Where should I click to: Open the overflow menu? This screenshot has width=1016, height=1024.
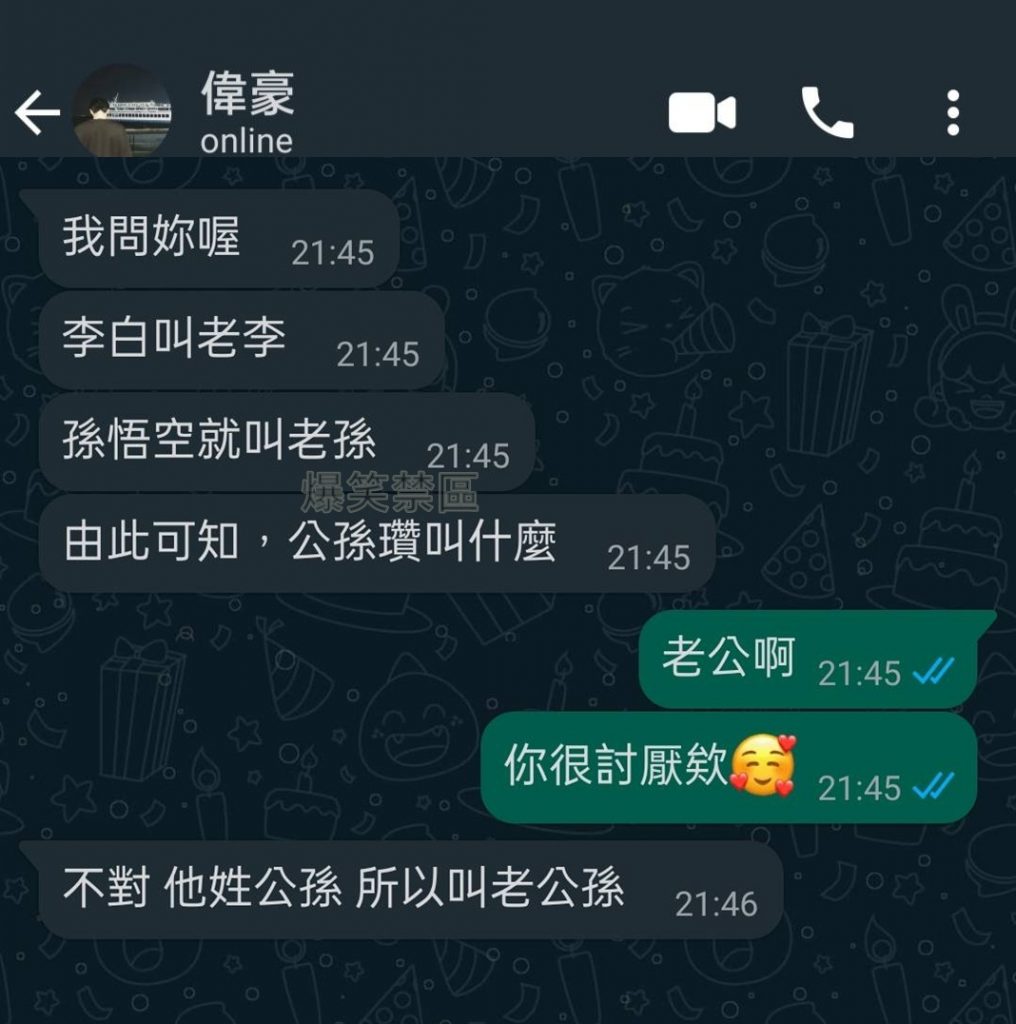coord(952,113)
